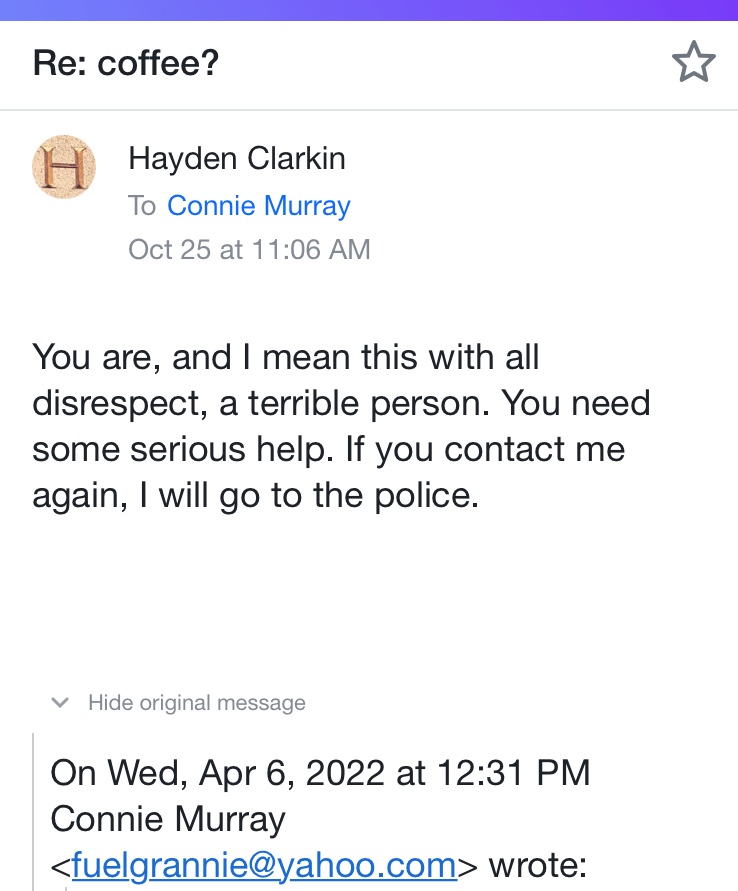
Task: Open recipient Connie Murray's contact
Action: [258, 206]
